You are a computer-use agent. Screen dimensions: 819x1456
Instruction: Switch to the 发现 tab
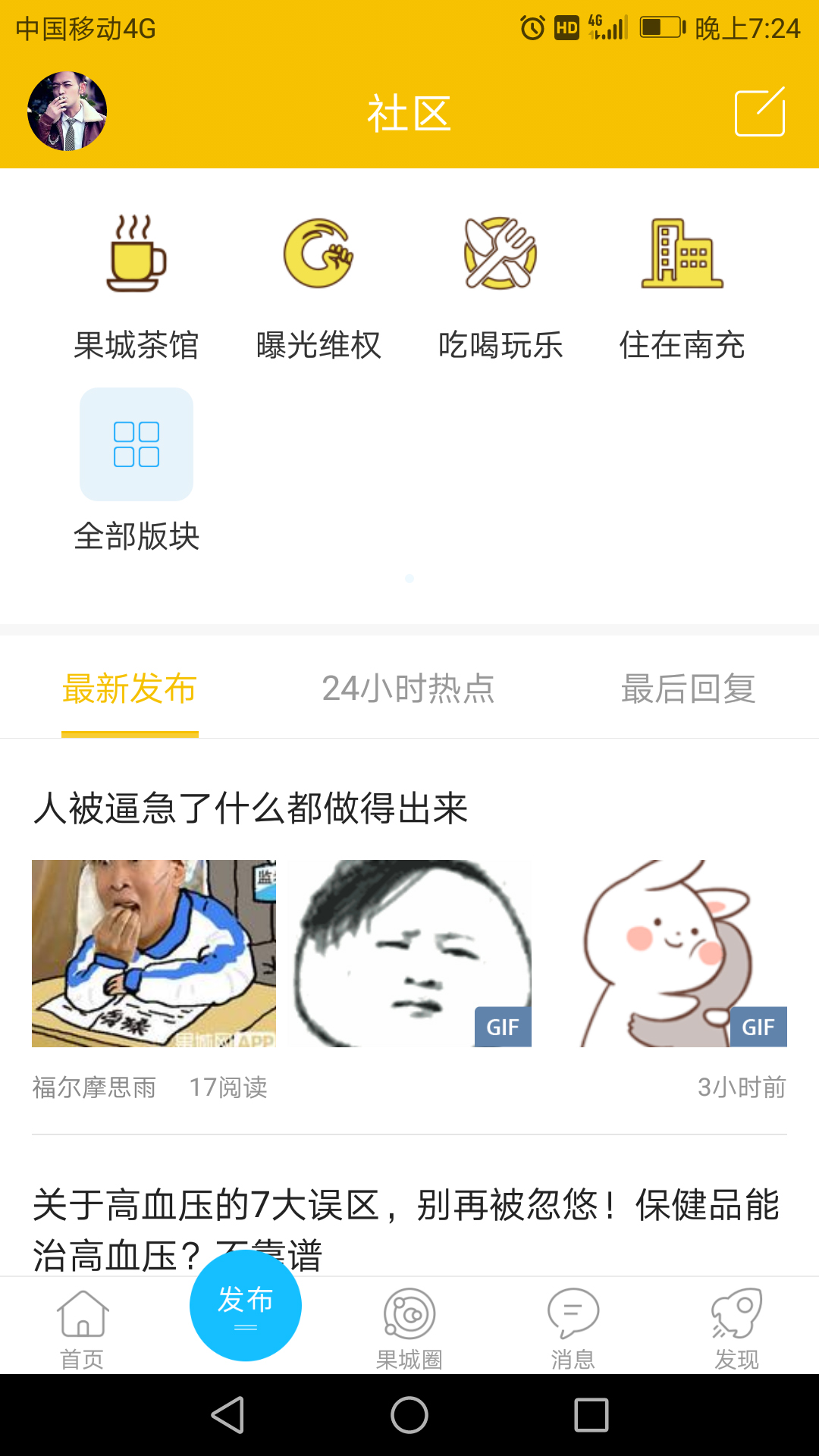coord(737,1329)
